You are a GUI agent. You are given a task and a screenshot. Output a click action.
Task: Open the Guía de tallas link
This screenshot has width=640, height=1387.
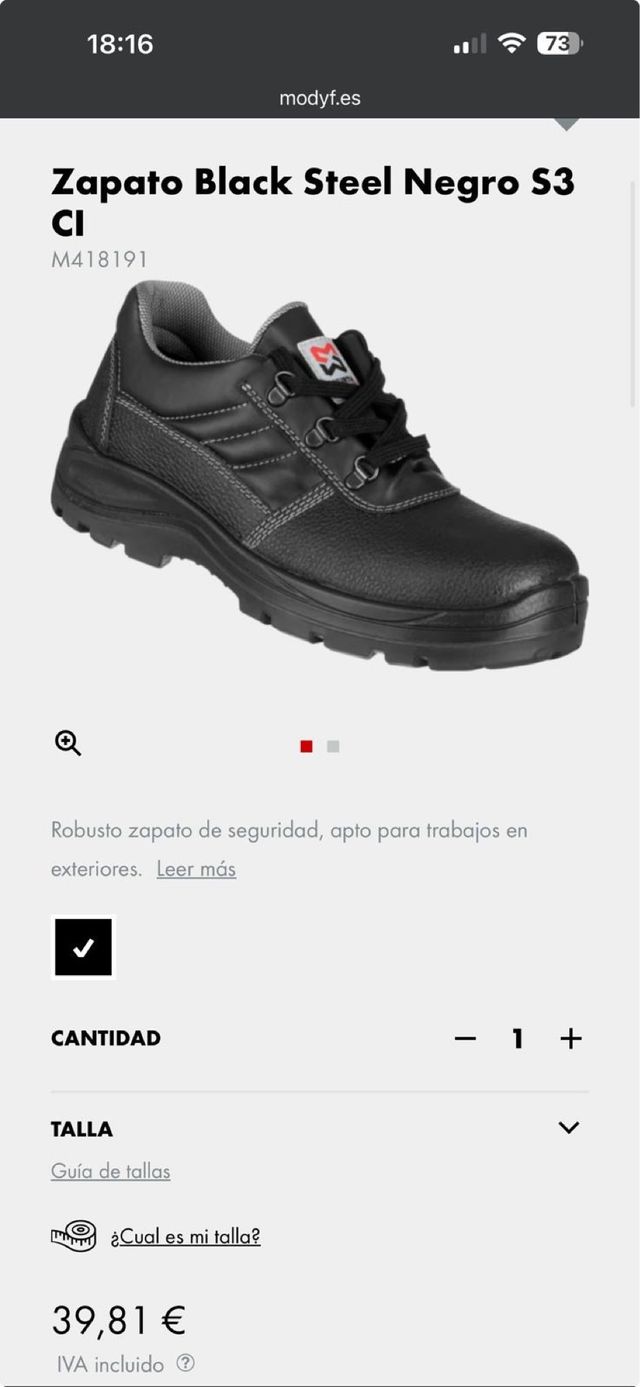click(x=111, y=1171)
